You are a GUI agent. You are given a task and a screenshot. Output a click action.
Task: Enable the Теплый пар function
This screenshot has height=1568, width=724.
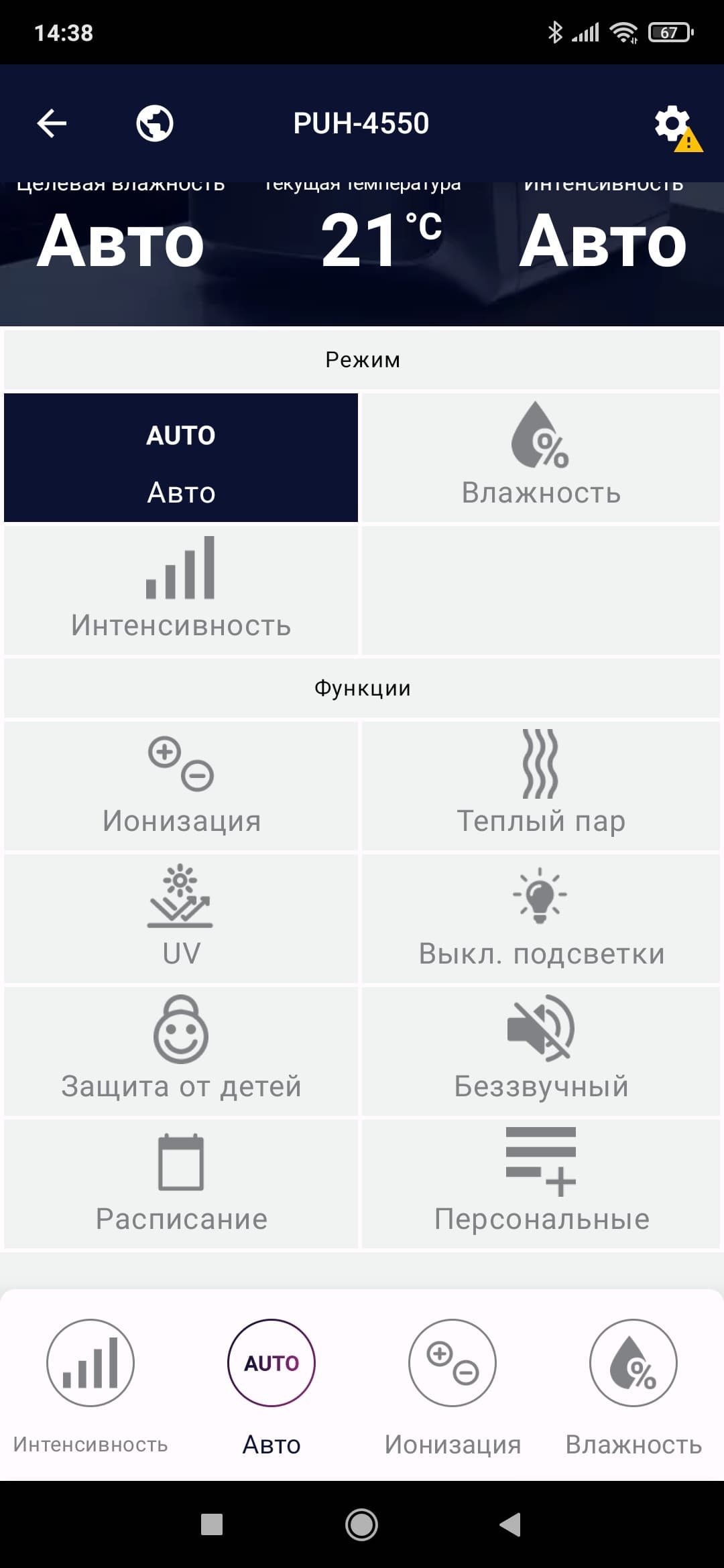pyautogui.click(x=541, y=786)
